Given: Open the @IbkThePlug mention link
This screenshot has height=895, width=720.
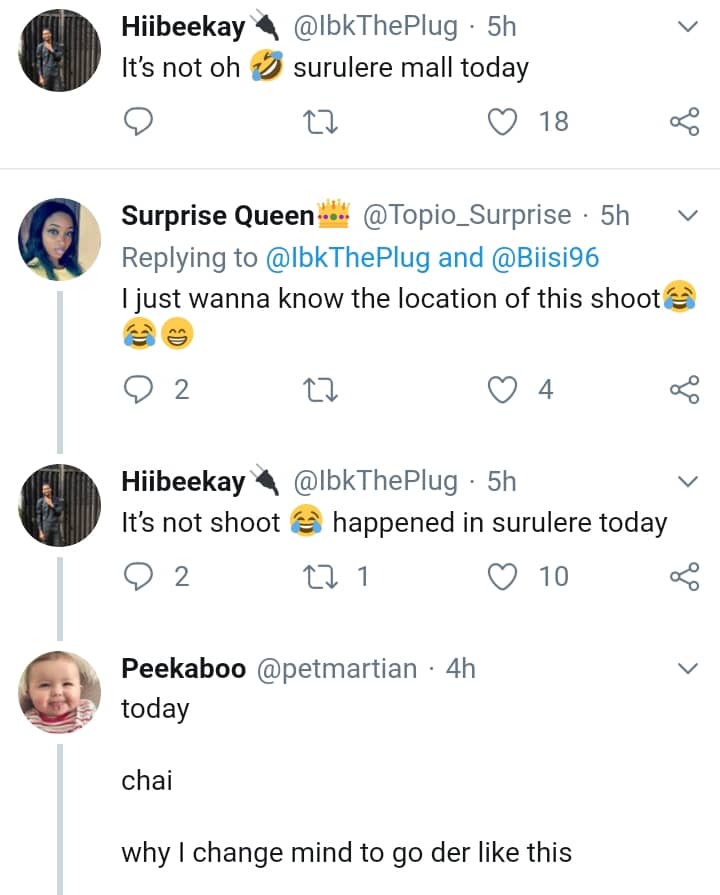Looking at the screenshot, I should pyautogui.click(x=348, y=257).
